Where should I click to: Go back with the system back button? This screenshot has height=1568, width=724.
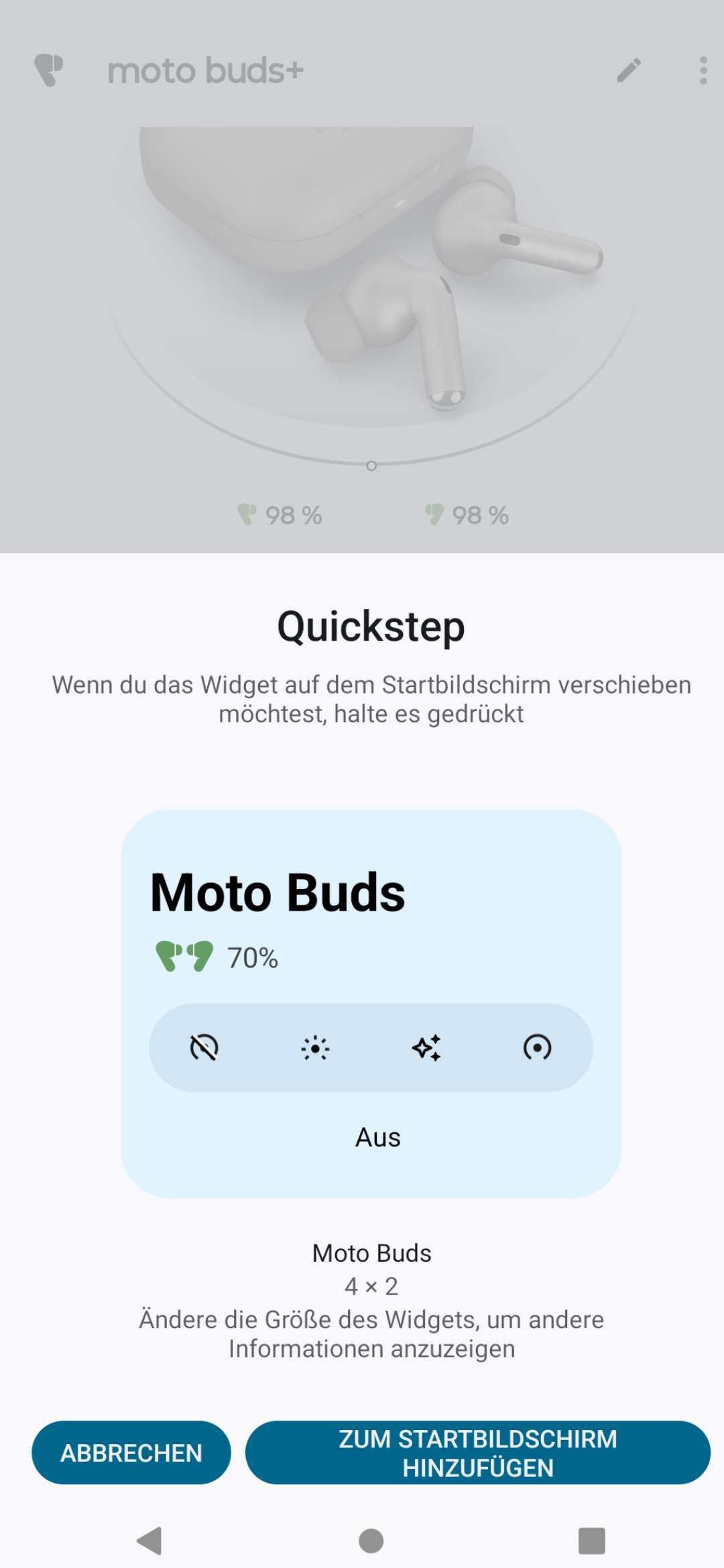pyautogui.click(x=149, y=1541)
